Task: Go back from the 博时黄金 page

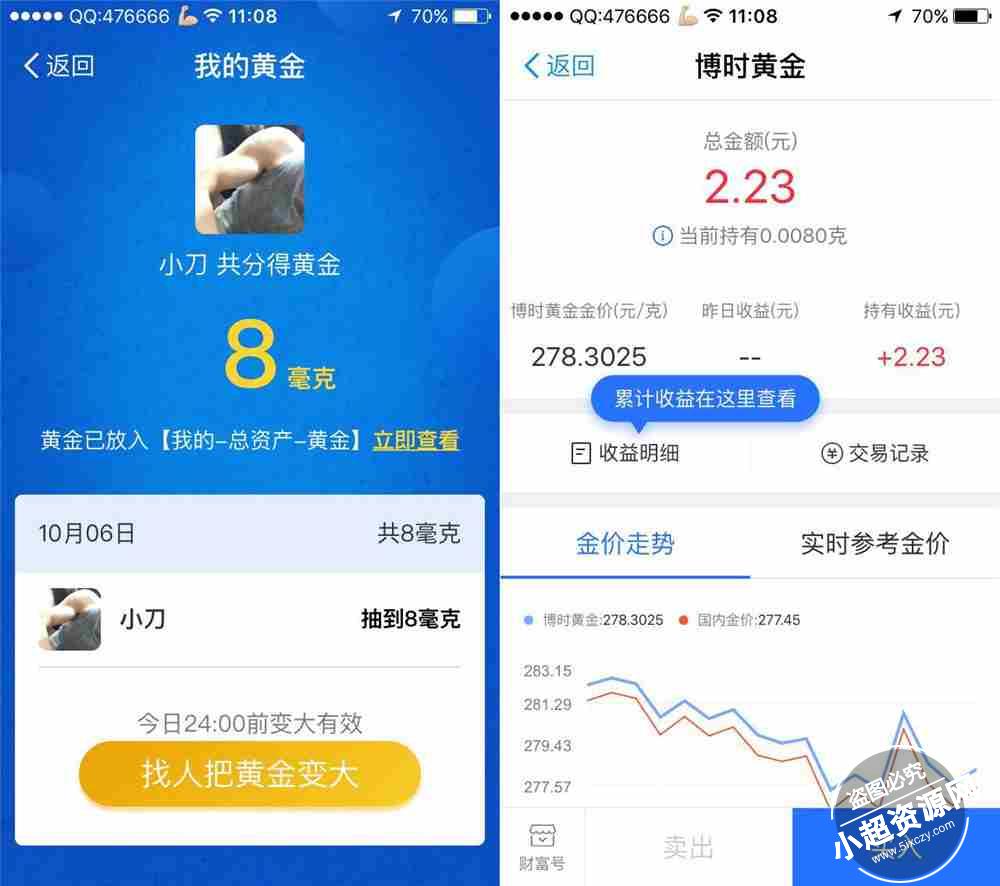Action: pos(559,66)
